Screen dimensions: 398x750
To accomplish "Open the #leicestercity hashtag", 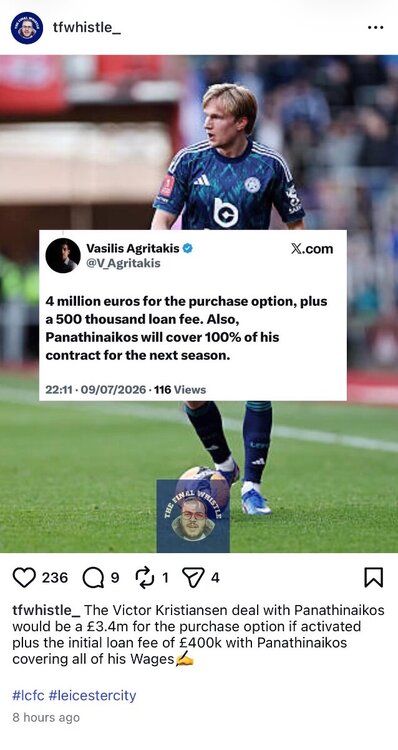I will [x=92, y=695].
